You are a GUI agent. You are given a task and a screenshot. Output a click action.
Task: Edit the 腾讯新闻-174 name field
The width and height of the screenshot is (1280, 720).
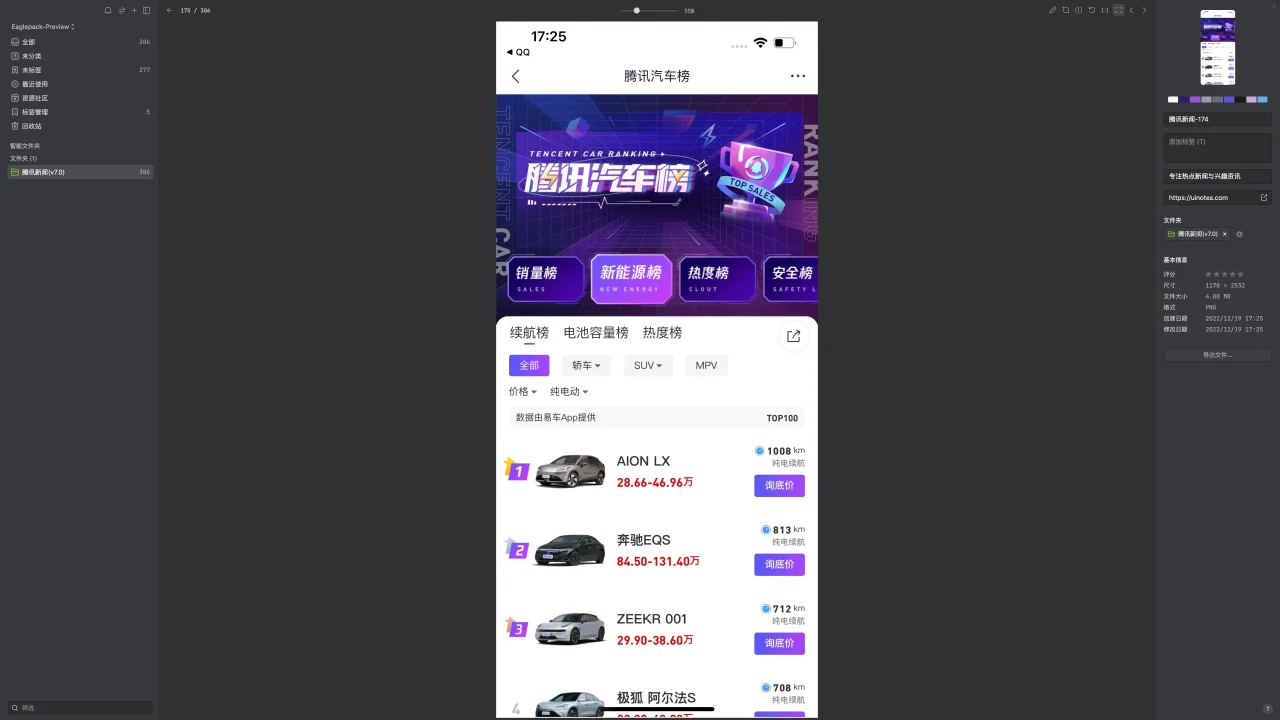point(1217,119)
